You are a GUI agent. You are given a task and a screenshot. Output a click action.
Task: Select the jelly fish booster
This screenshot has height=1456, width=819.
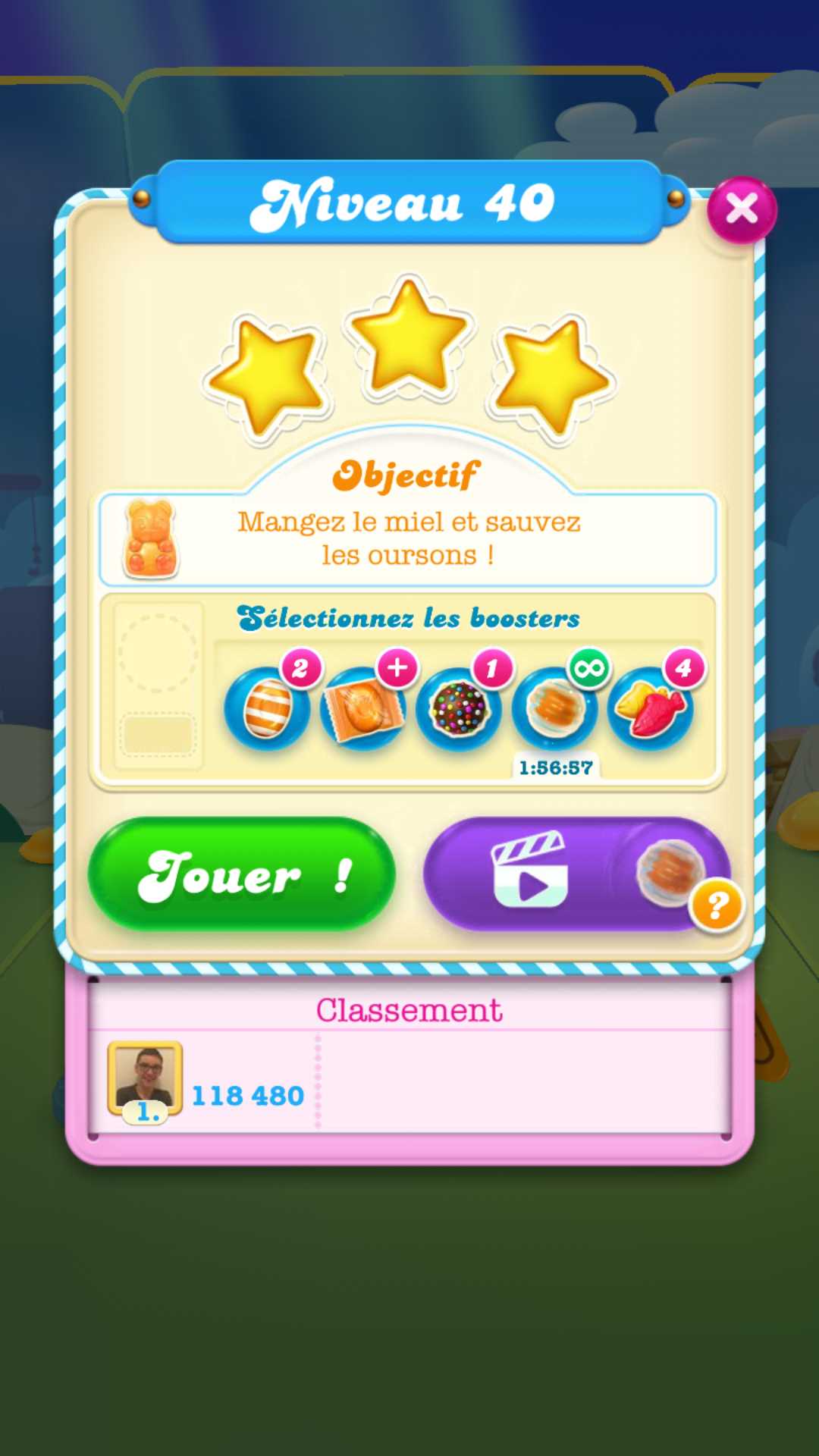651,709
